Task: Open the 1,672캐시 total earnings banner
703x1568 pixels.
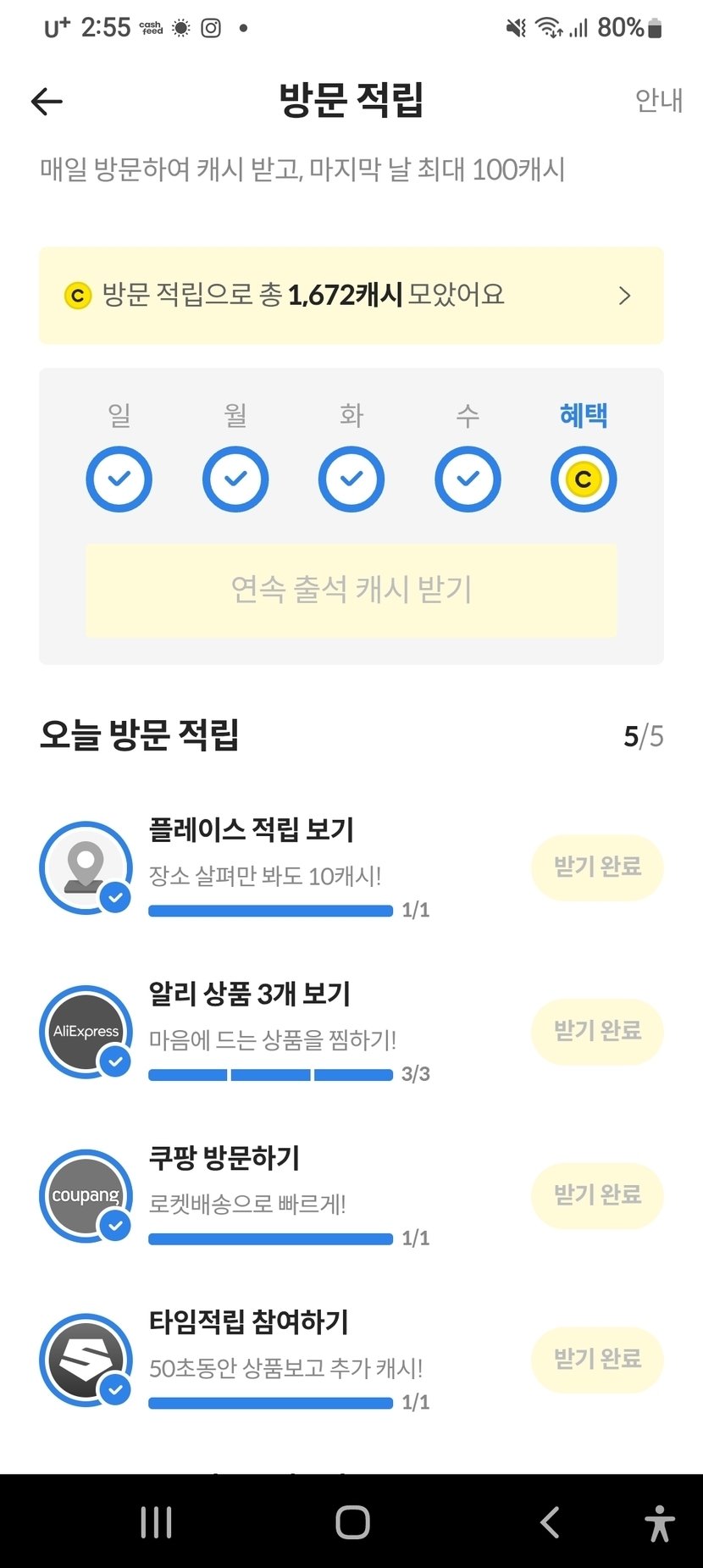Action: pyautogui.click(x=351, y=296)
